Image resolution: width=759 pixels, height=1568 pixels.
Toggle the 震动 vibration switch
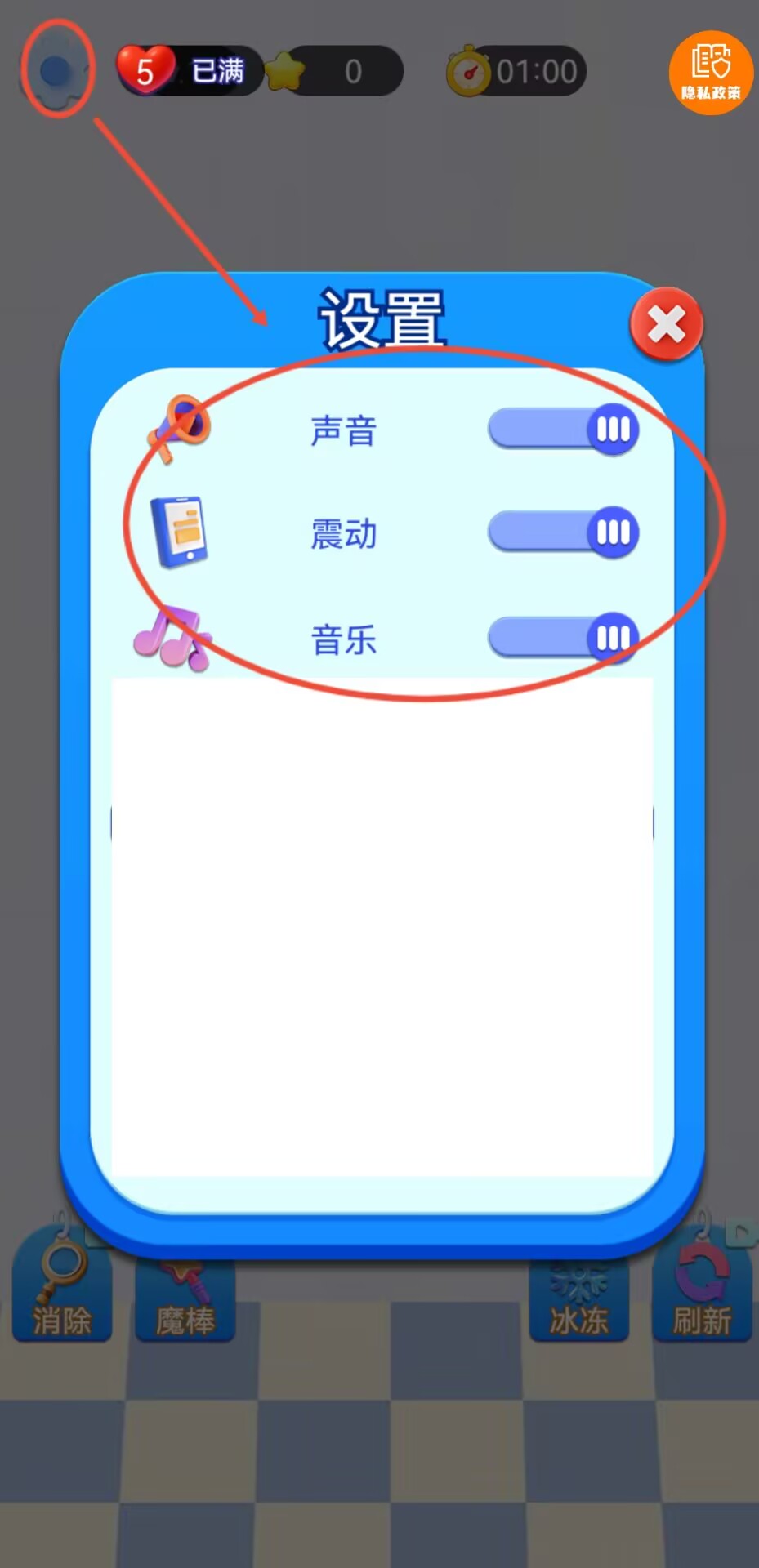pyautogui.click(x=563, y=532)
